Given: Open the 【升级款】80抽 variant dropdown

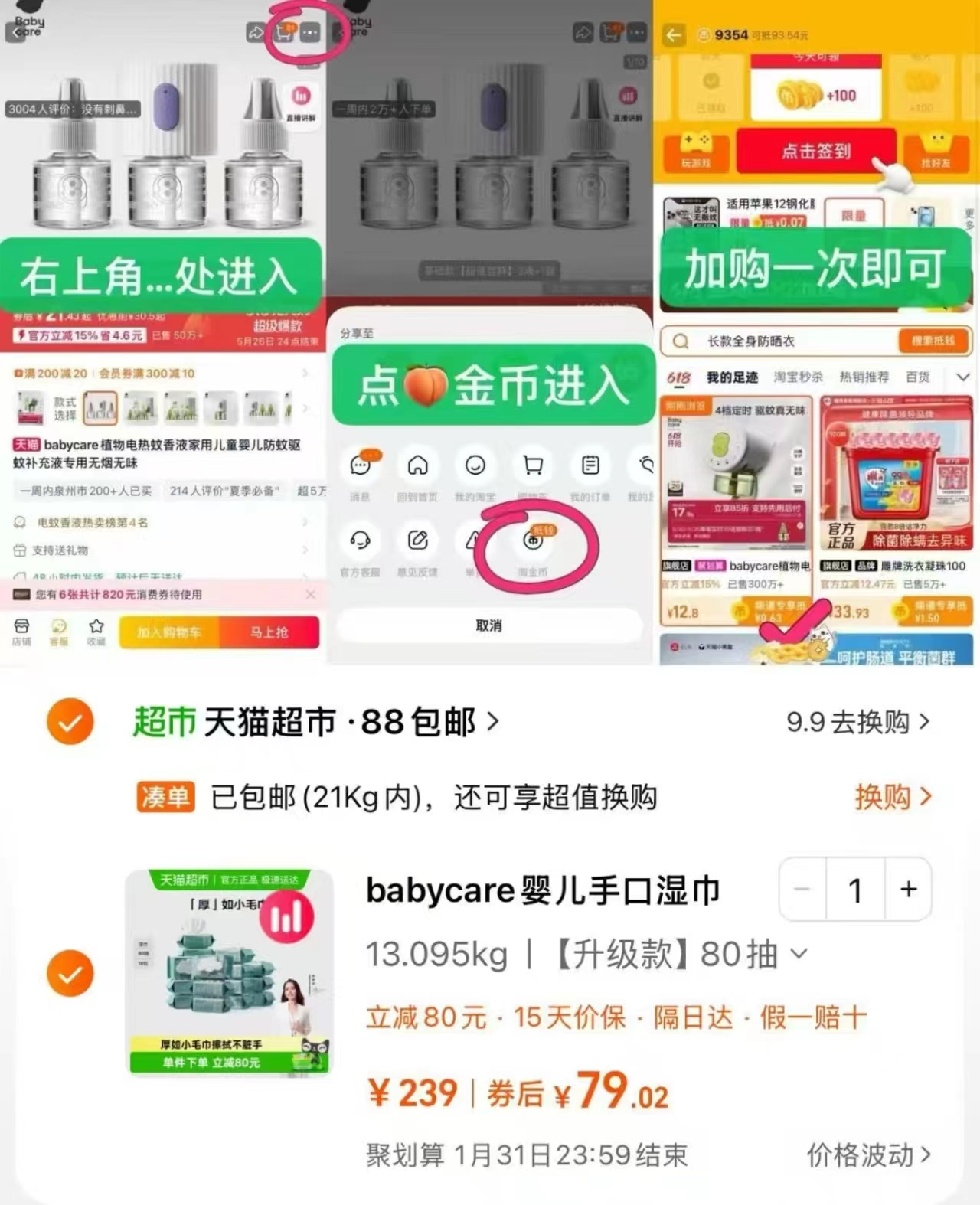Looking at the screenshot, I should tap(801, 955).
